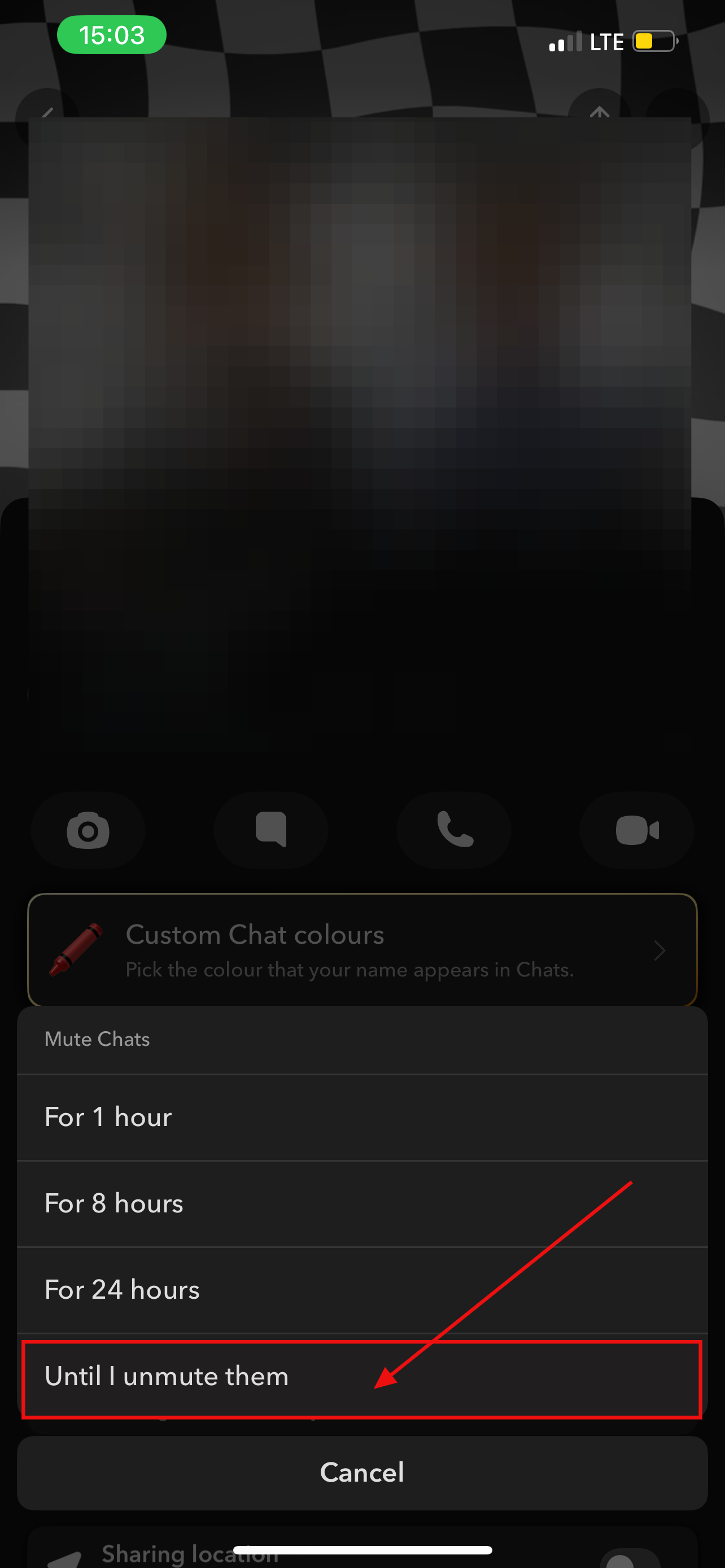Choose For 24 hours mute duration

click(361, 1290)
